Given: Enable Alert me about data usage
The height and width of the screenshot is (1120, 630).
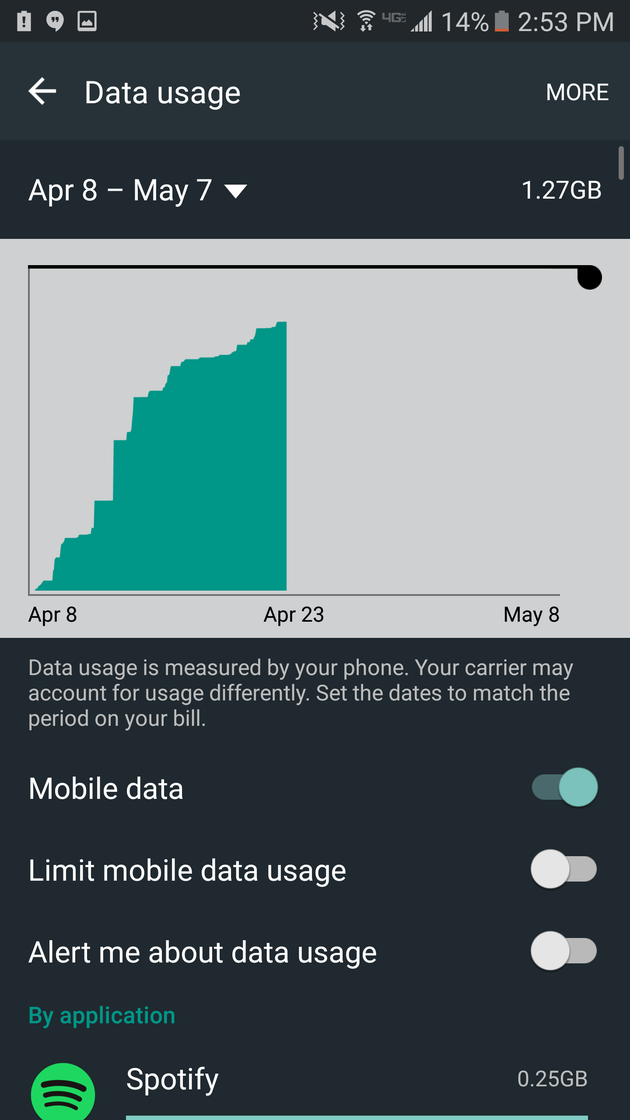Looking at the screenshot, I should pyautogui.click(x=564, y=951).
